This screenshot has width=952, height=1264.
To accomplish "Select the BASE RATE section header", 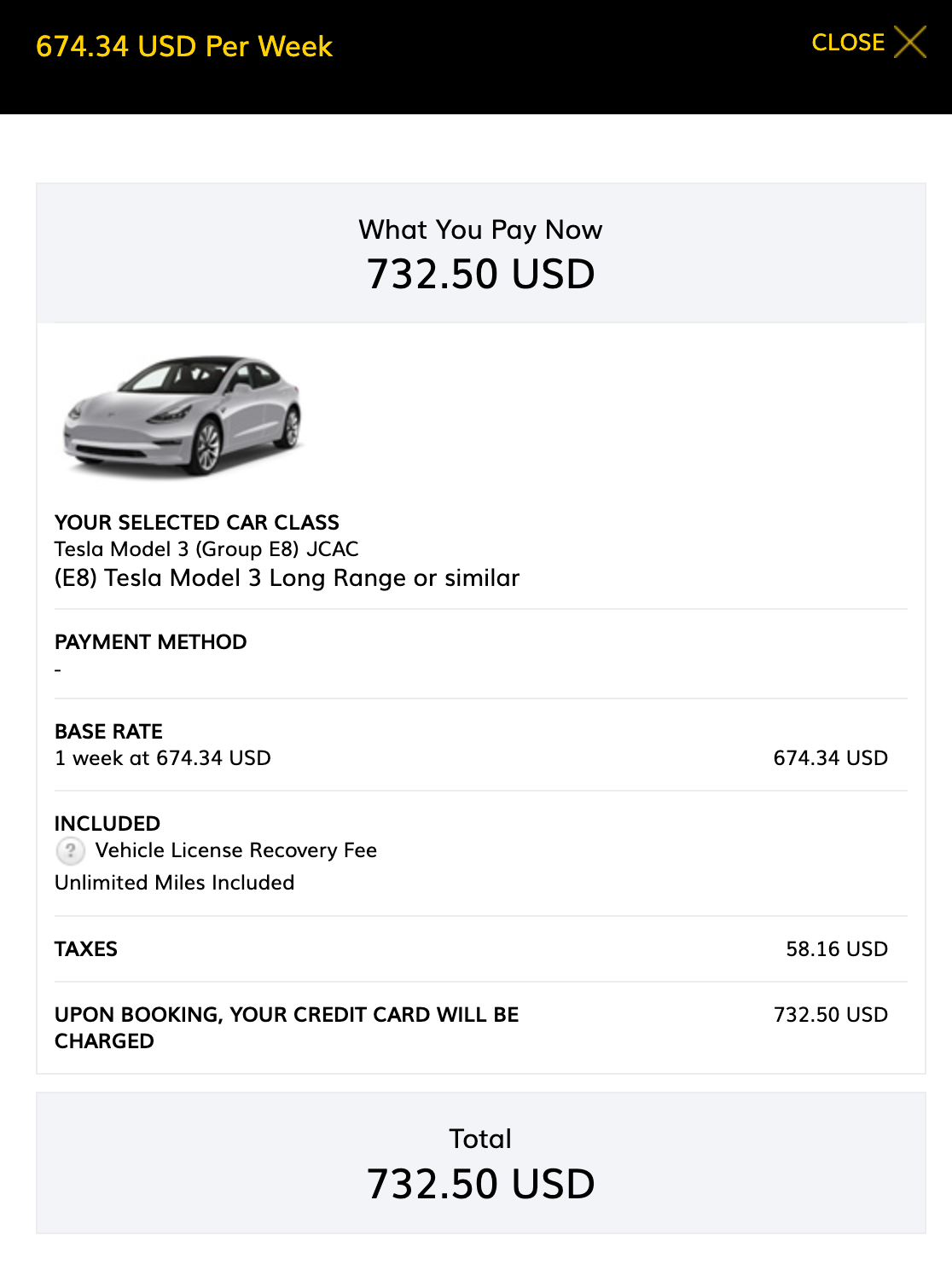I will [x=108, y=732].
